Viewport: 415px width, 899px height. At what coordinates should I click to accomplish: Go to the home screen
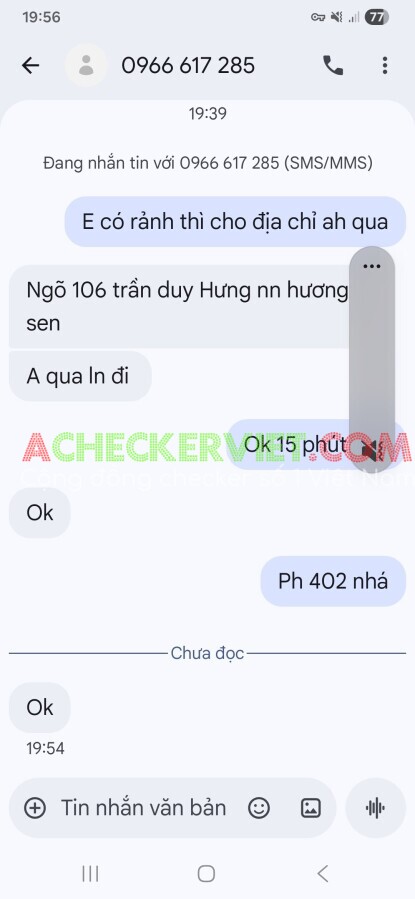click(206, 874)
